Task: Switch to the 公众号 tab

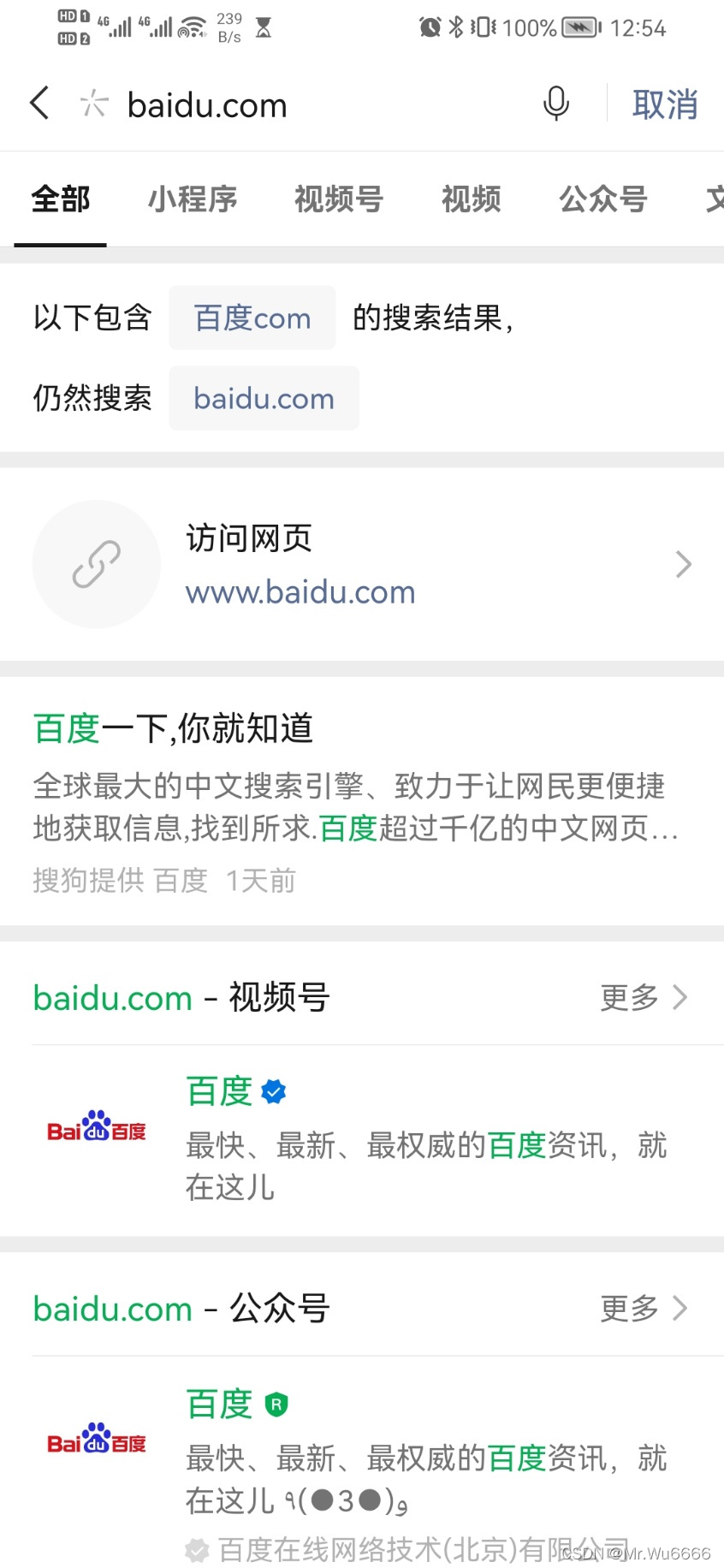Action: (x=602, y=199)
